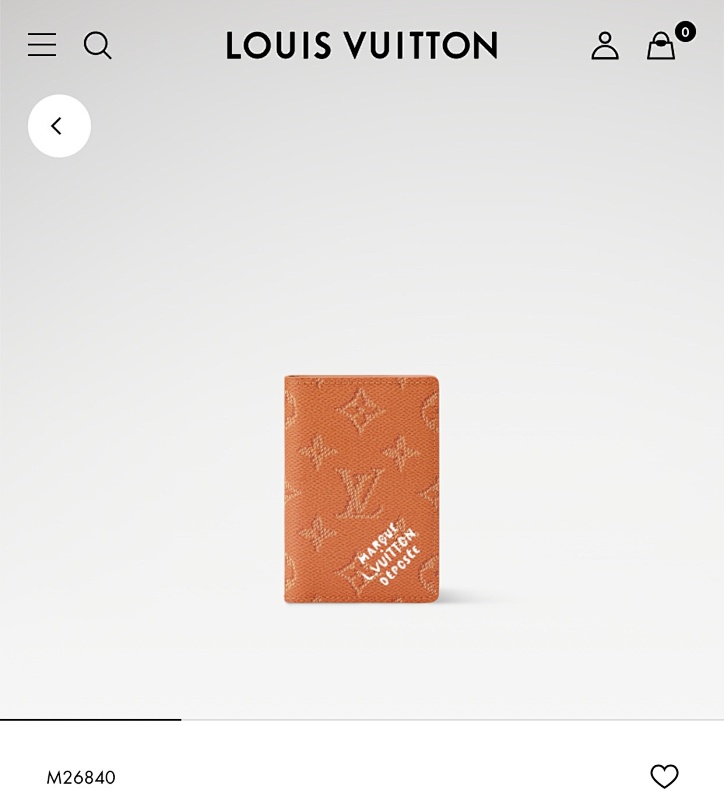Open the bag to review cart contents
724x800 pixels.
coord(660,46)
